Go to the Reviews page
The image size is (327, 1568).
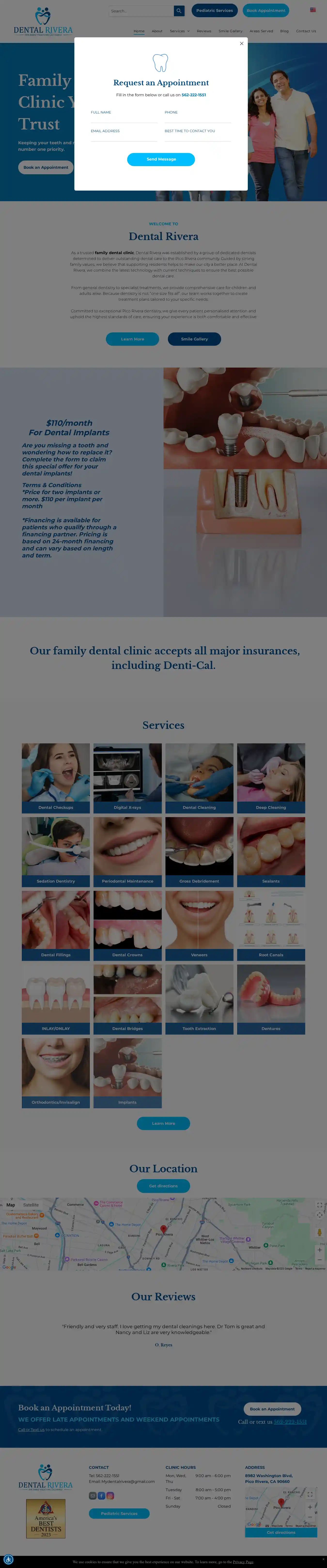point(204,31)
